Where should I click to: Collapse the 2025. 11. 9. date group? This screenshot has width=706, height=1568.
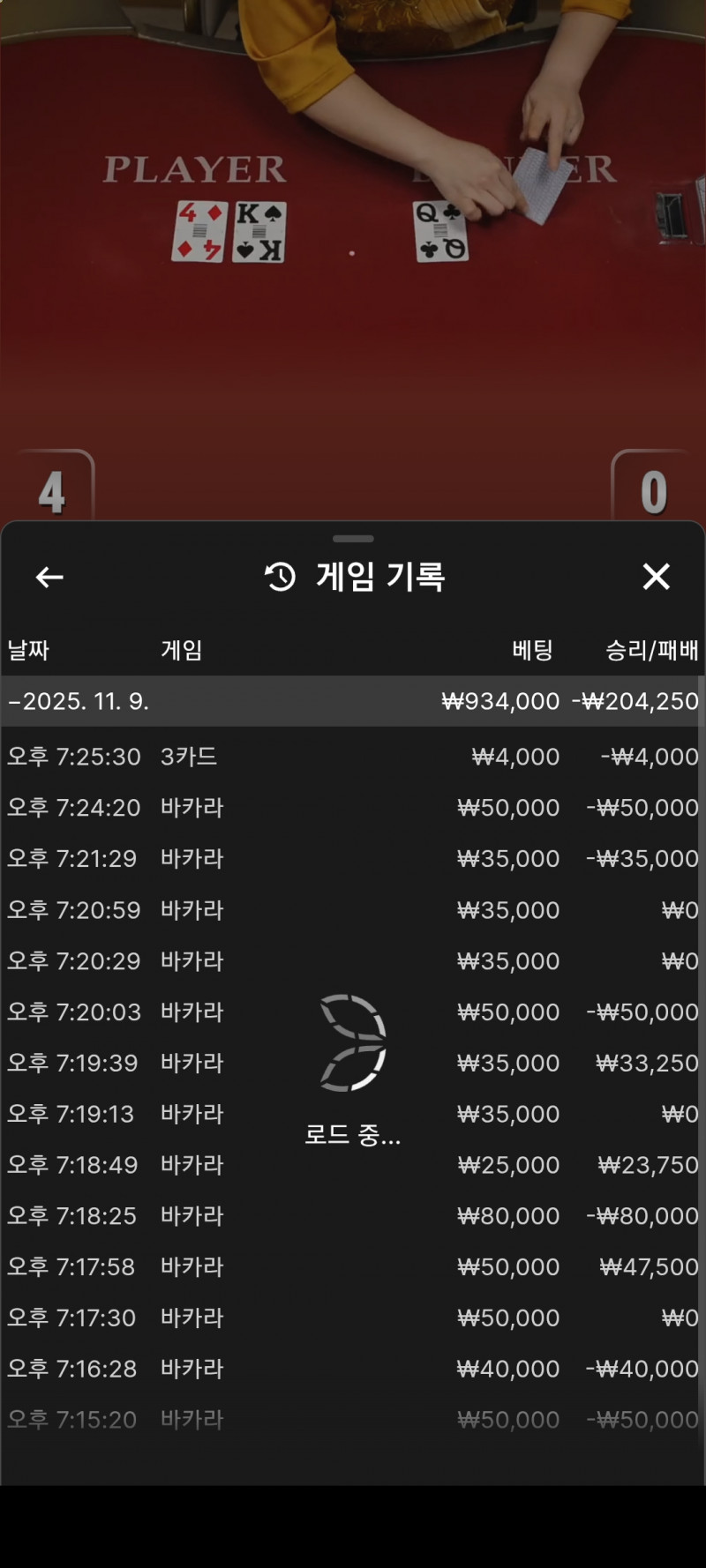click(79, 702)
